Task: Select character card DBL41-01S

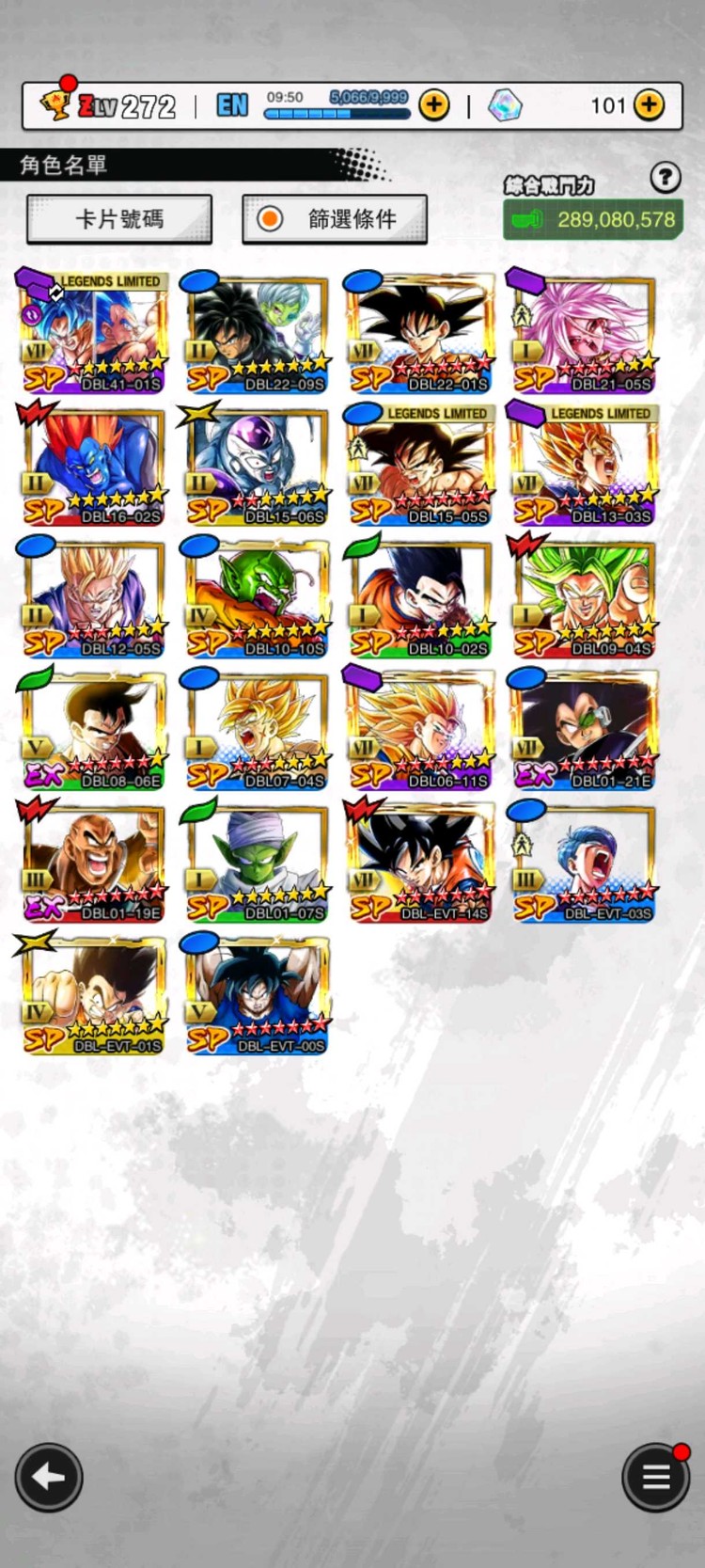Action: pyautogui.click(x=94, y=333)
